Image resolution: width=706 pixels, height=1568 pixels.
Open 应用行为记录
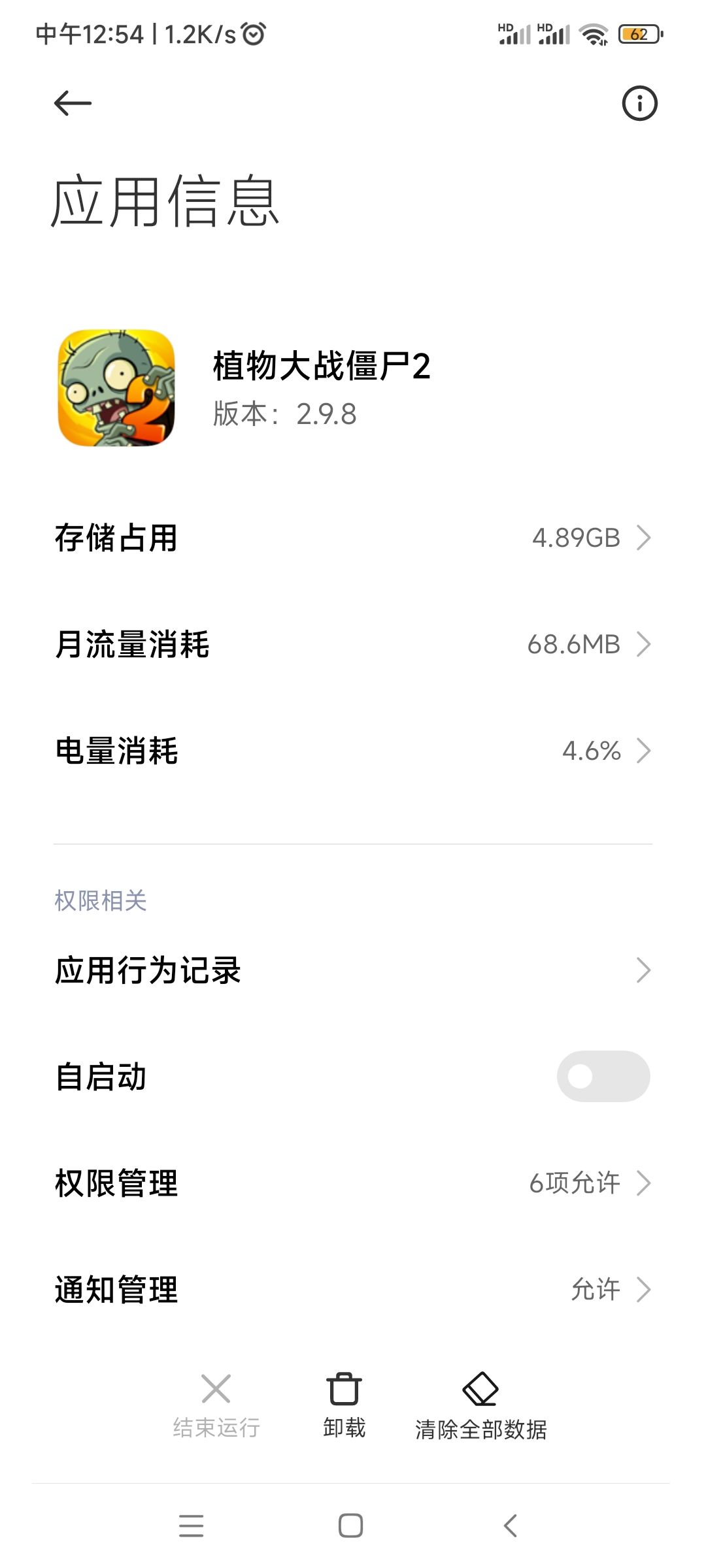tap(353, 970)
